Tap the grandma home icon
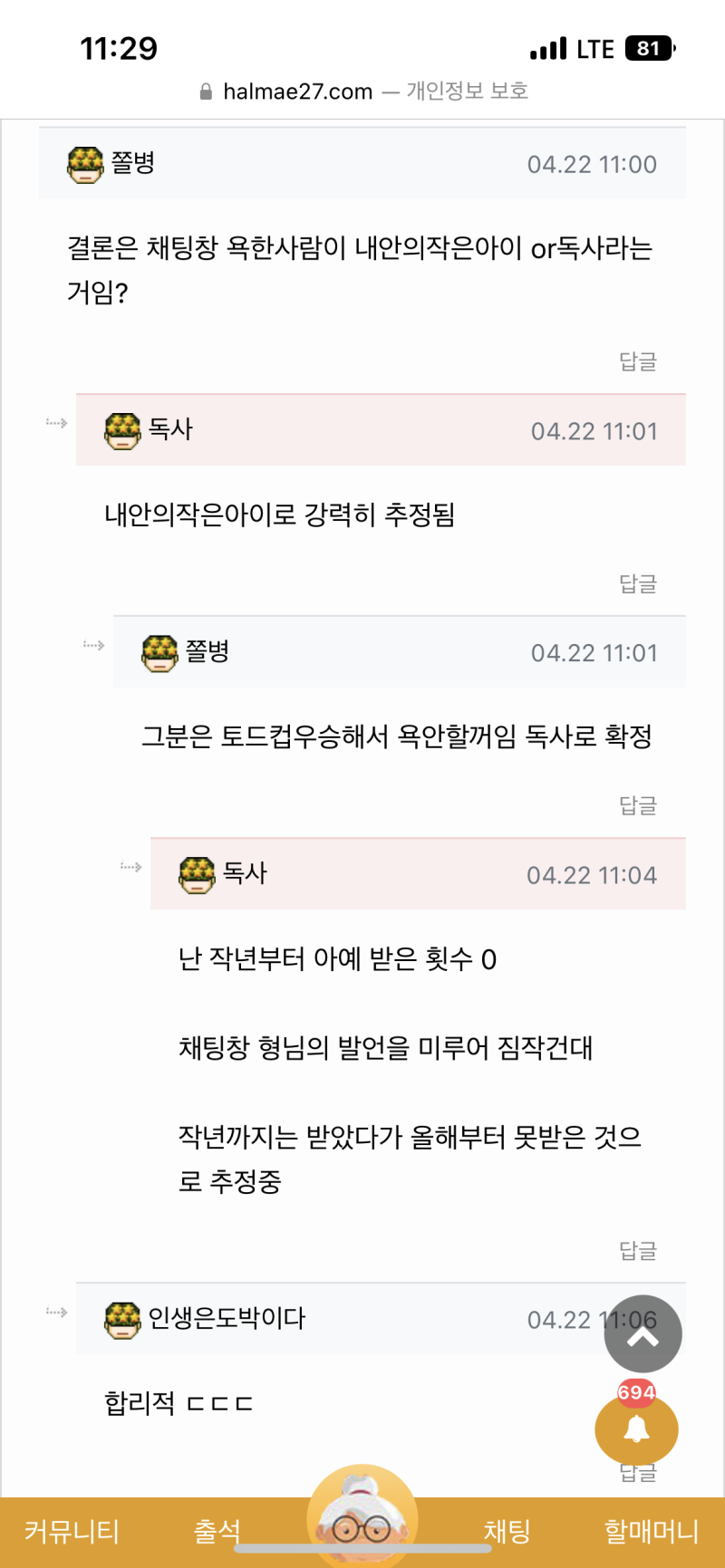This screenshot has height=1568, width=725. click(x=362, y=1522)
